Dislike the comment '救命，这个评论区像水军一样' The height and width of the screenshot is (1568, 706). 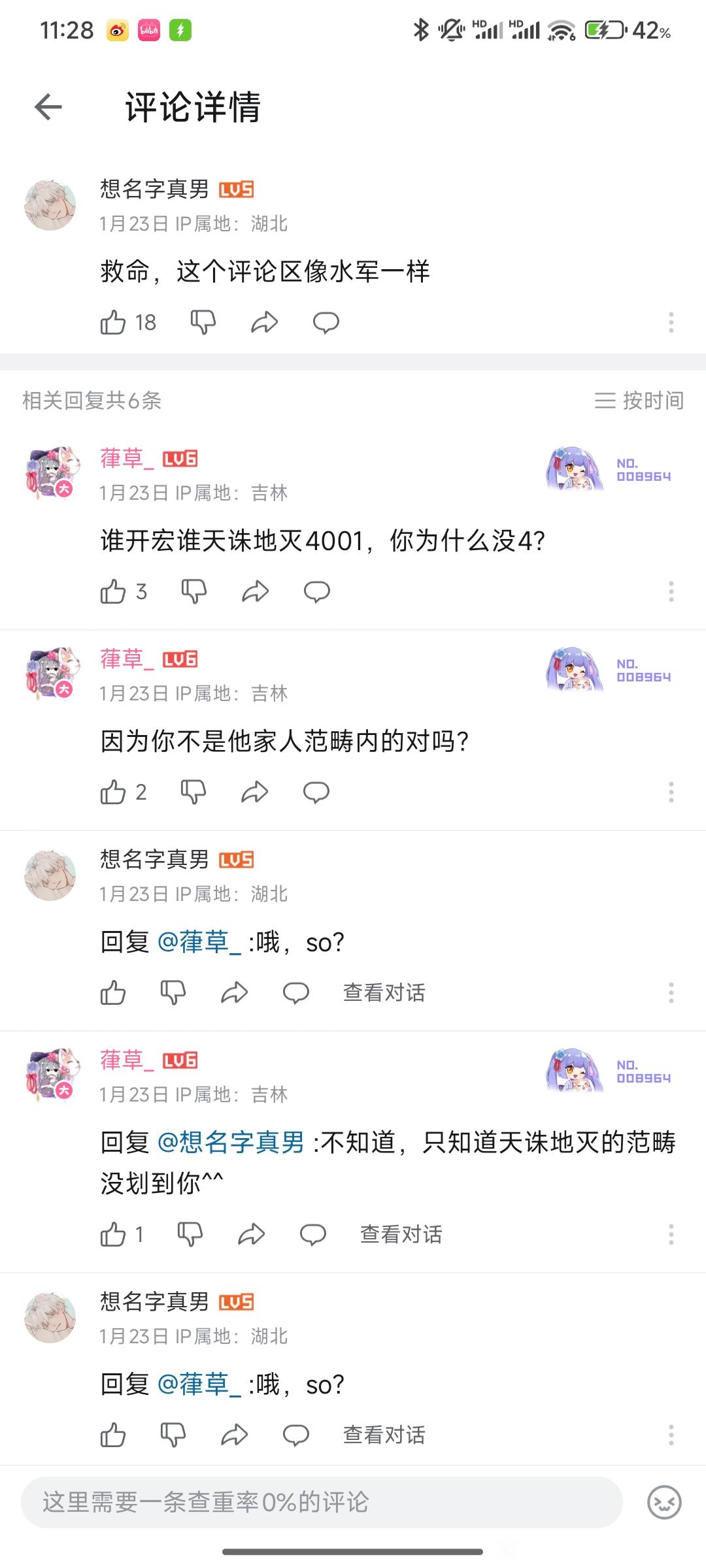(203, 323)
